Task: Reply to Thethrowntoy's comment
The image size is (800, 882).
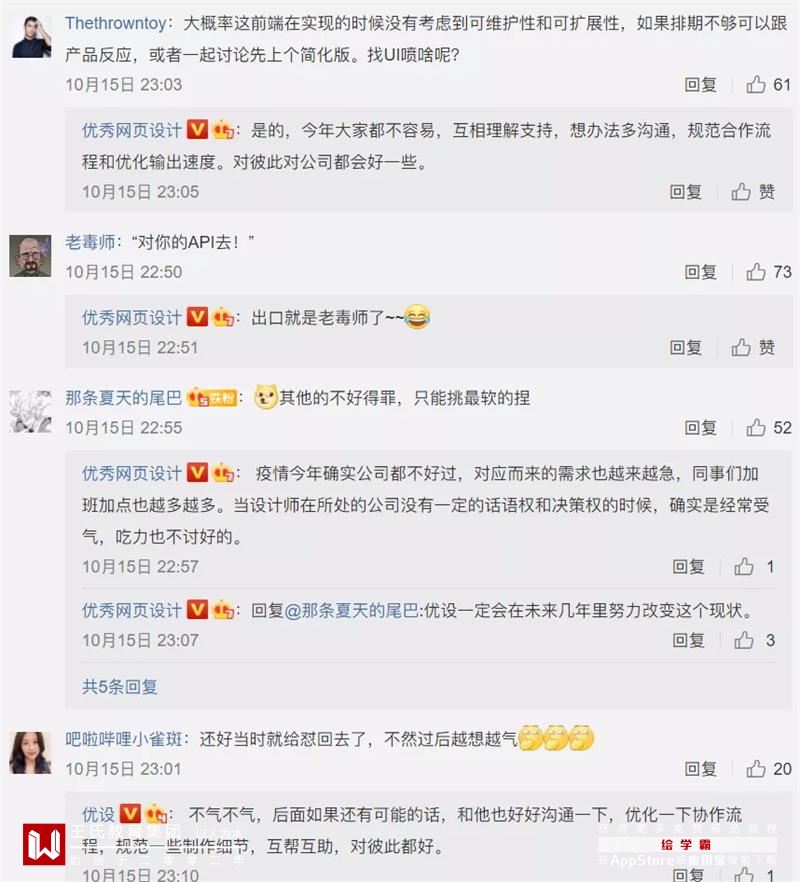Action: pos(700,85)
